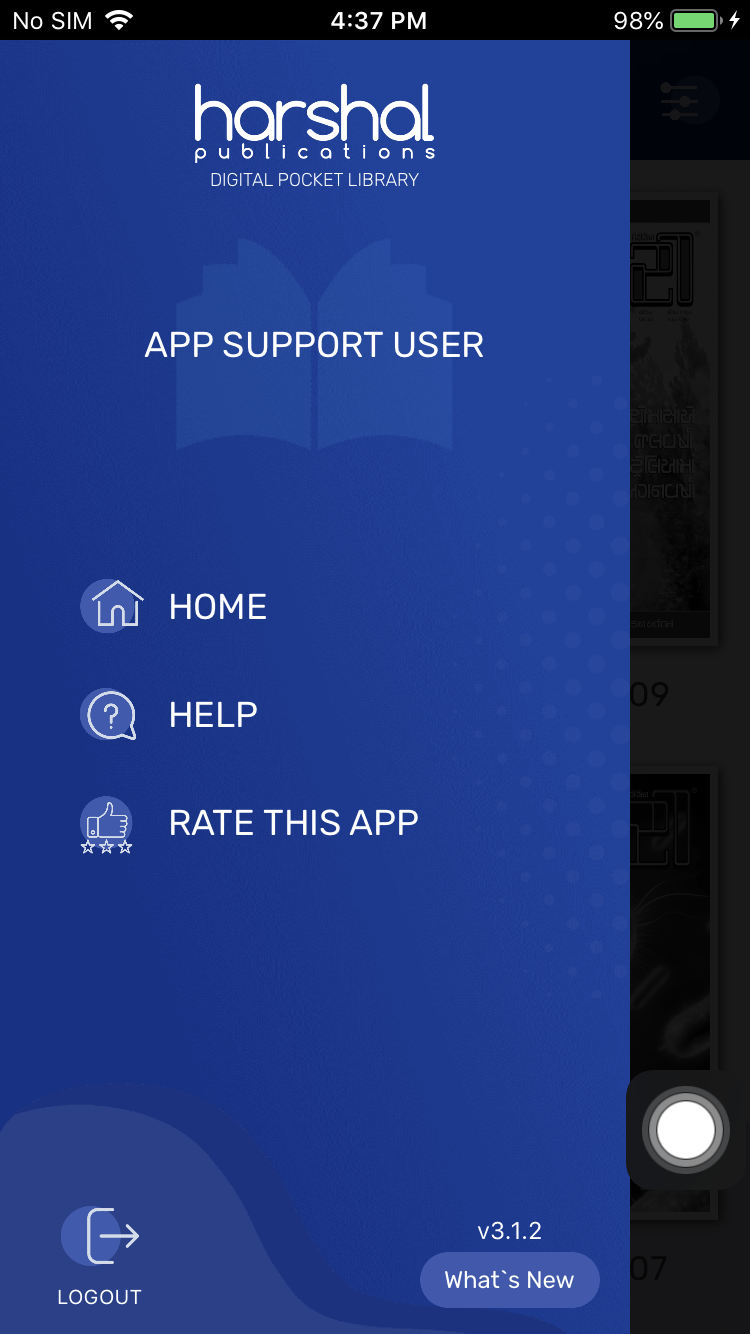The image size is (750, 1334).
Task: Open the Help section
Action: point(212,714)
